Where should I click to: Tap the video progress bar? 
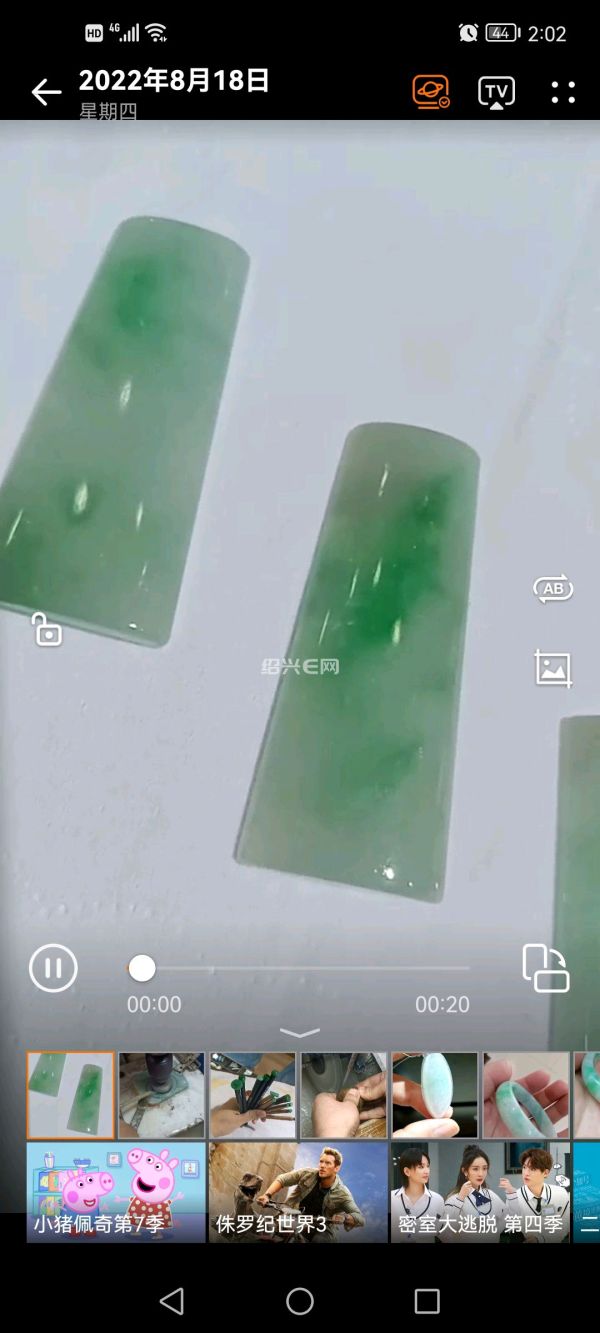[300, 968]
